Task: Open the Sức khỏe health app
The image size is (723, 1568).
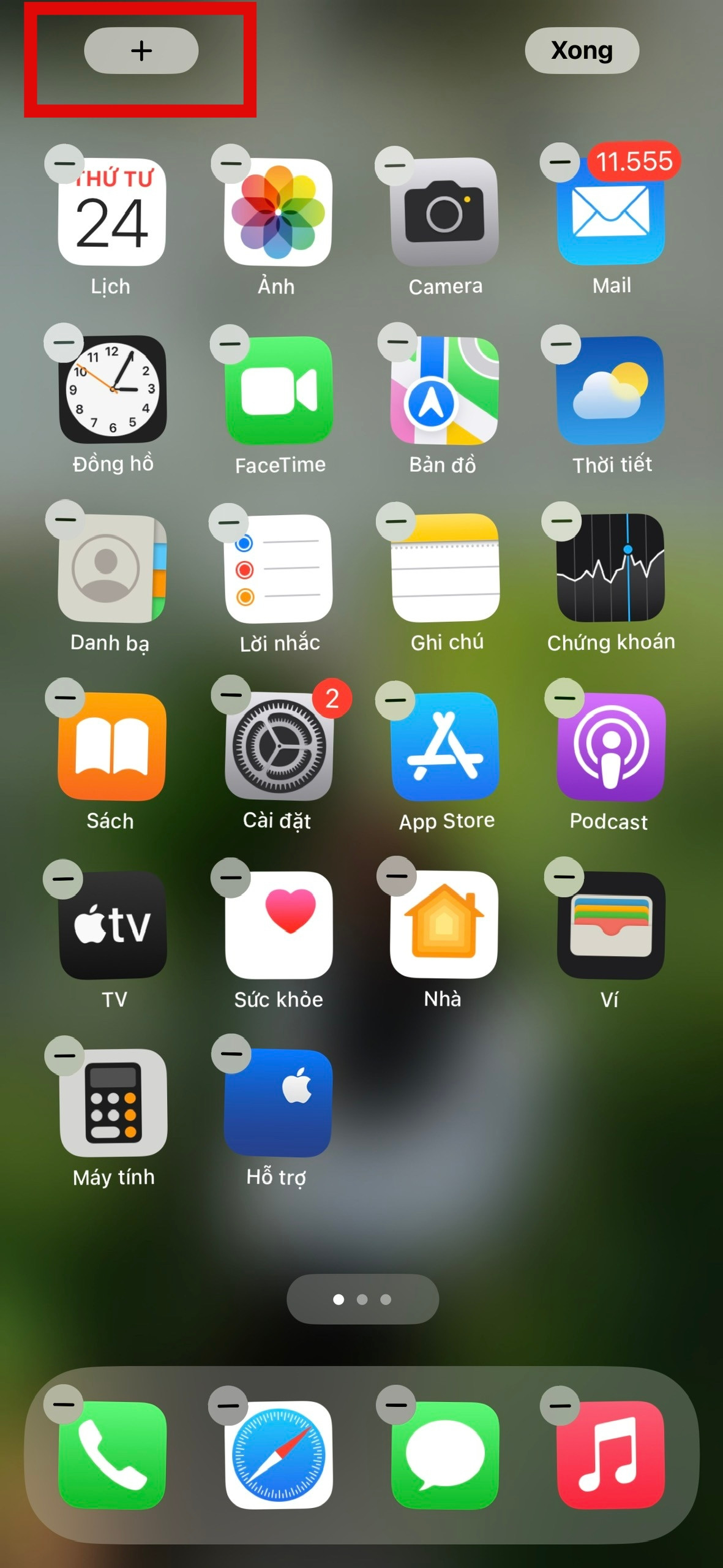Action: pos(279,925)
